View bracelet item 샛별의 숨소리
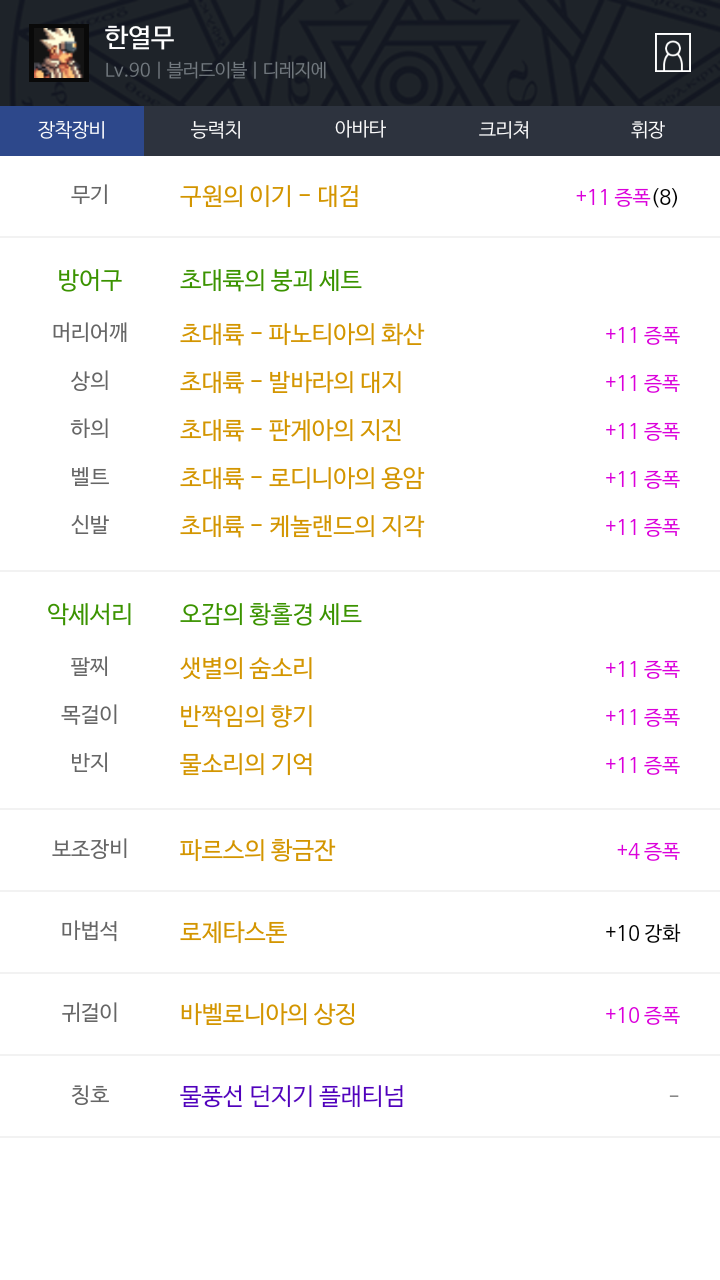Viewport: 720px width, 1280px height. coord(246,668)
